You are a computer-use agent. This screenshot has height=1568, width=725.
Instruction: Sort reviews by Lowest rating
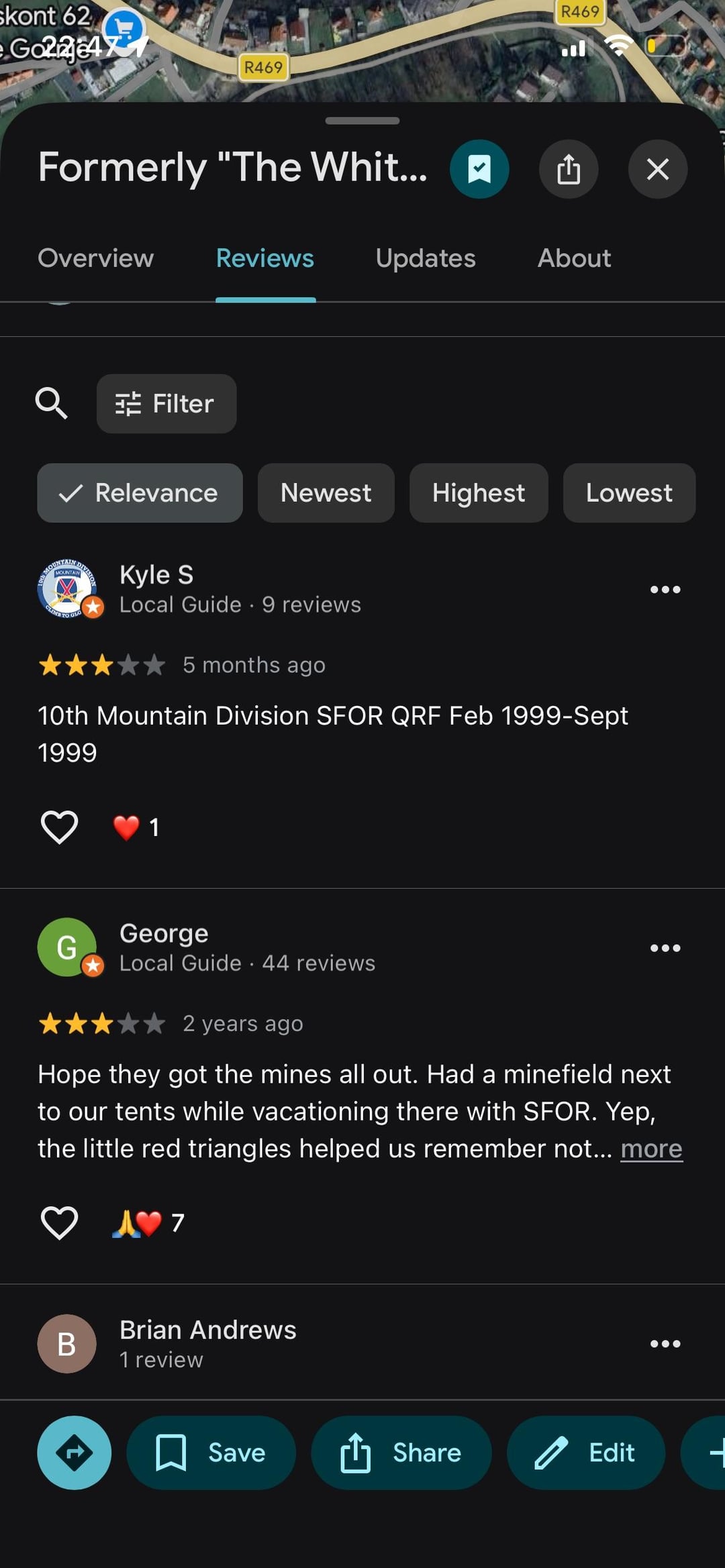point(629,492)
